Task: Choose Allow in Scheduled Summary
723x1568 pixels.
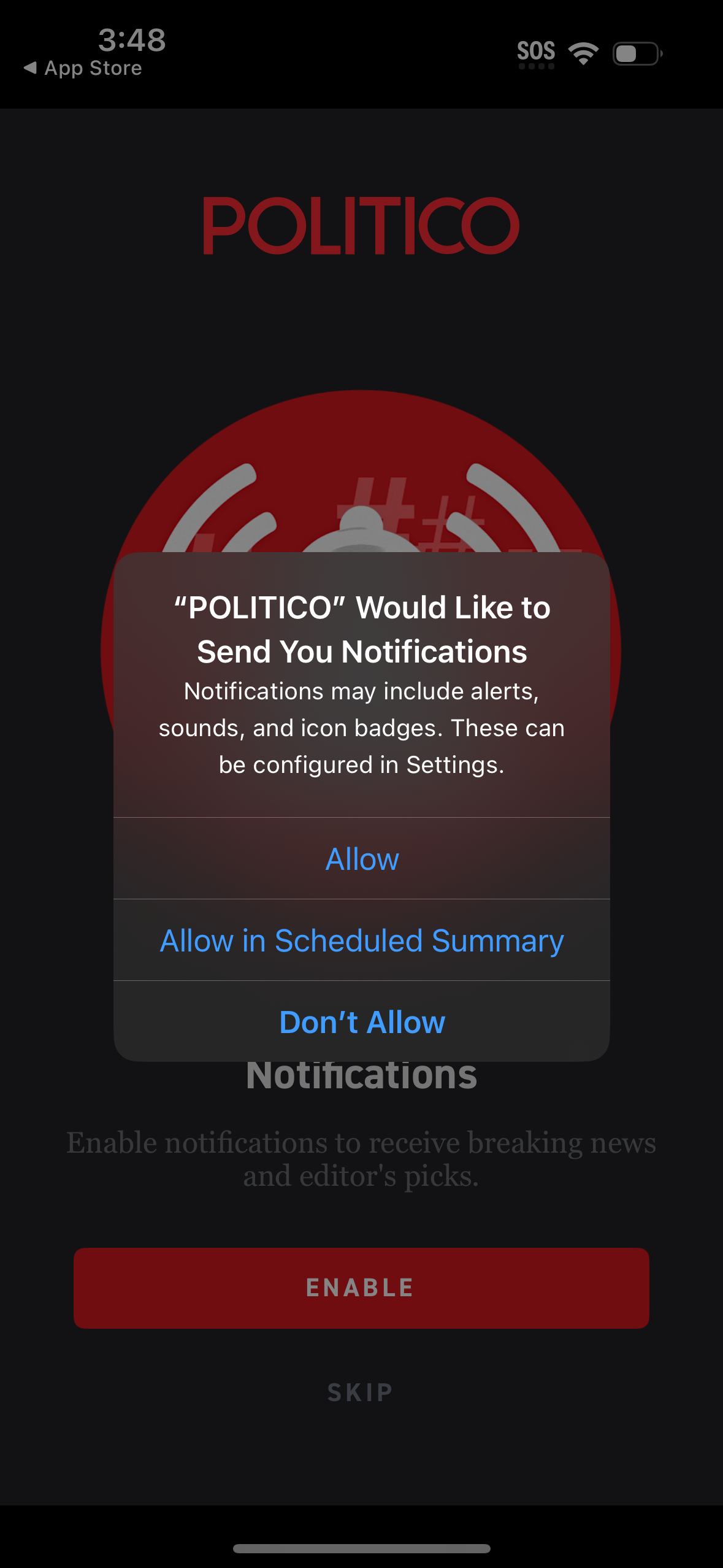Action: click(361, 940)
